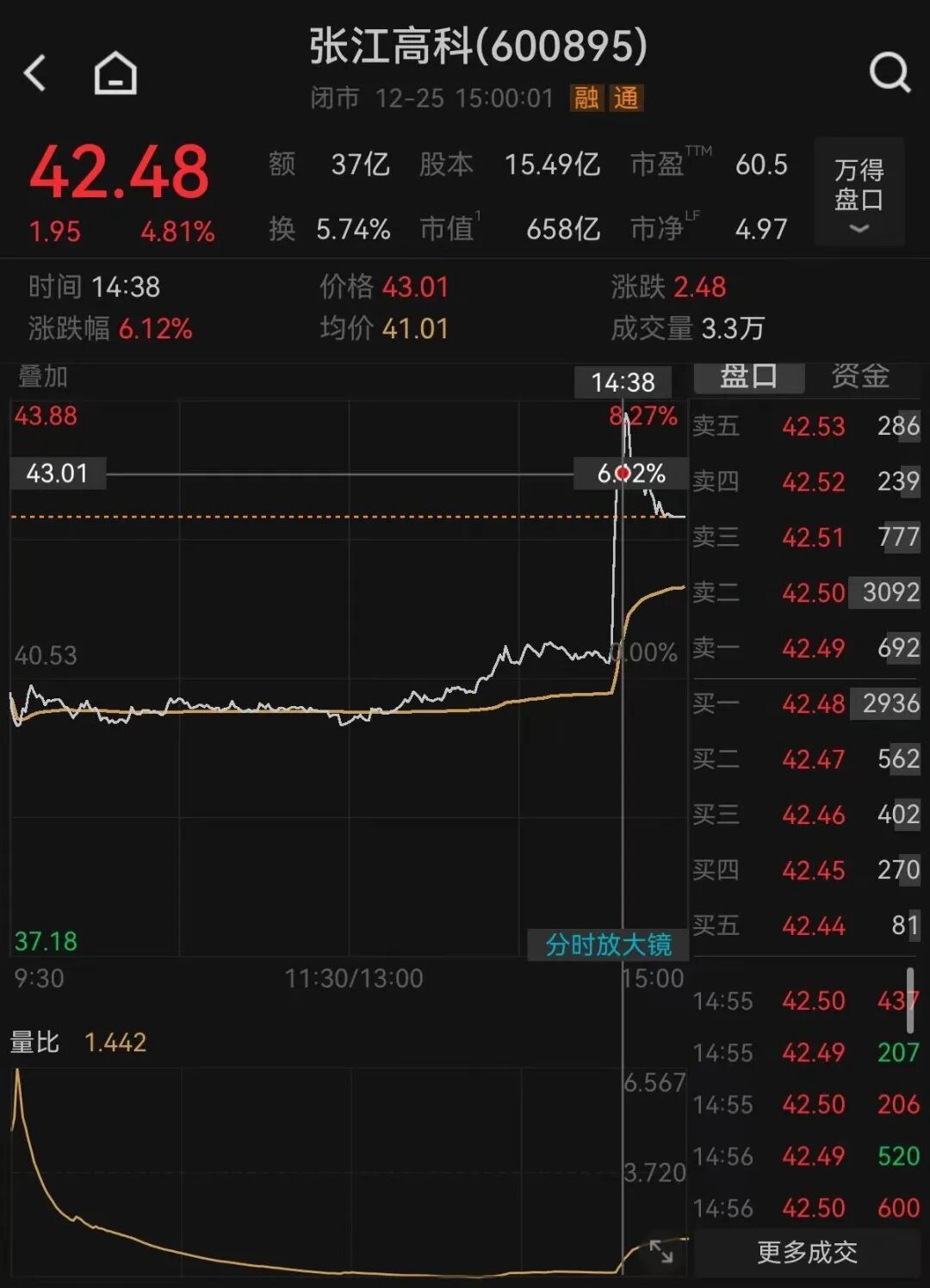Image resolution: width=930 pixels, height=1288 pixels.
Task: Tap 叠加 to overlay another stock
Action: coord(43,376)
